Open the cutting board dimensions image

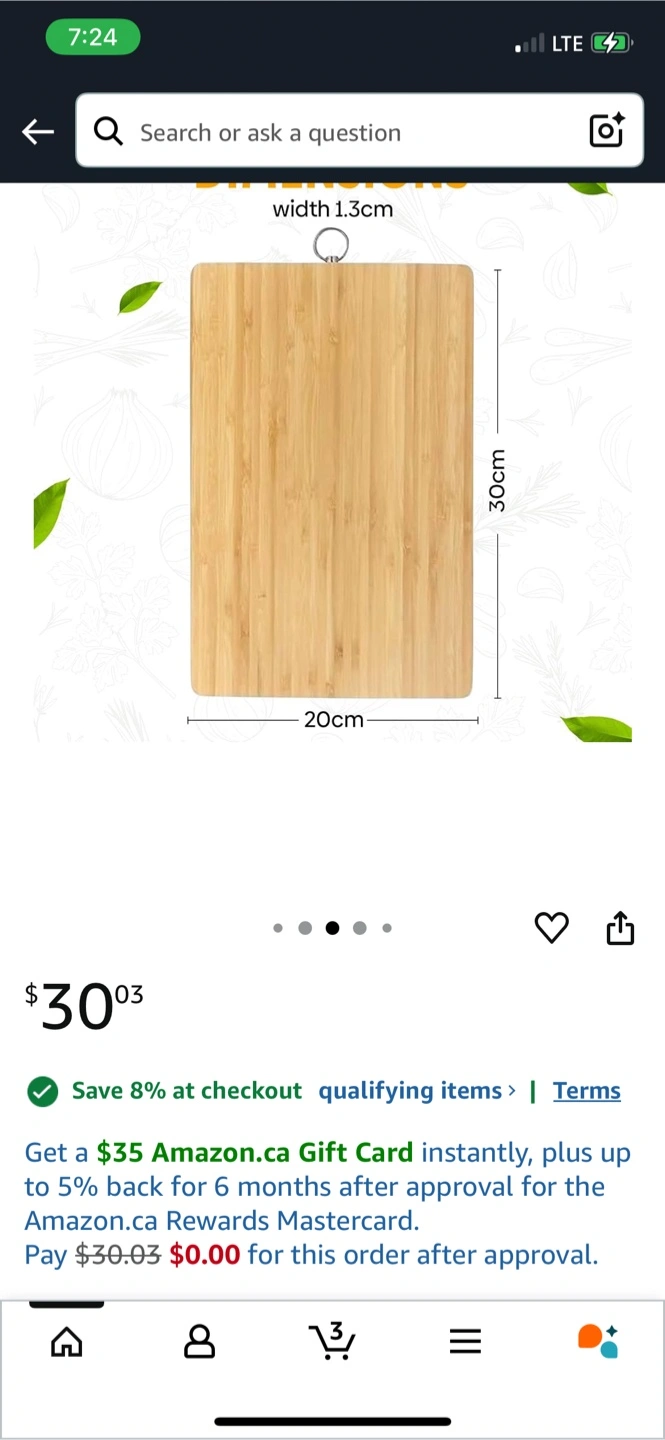coord(332,480)
